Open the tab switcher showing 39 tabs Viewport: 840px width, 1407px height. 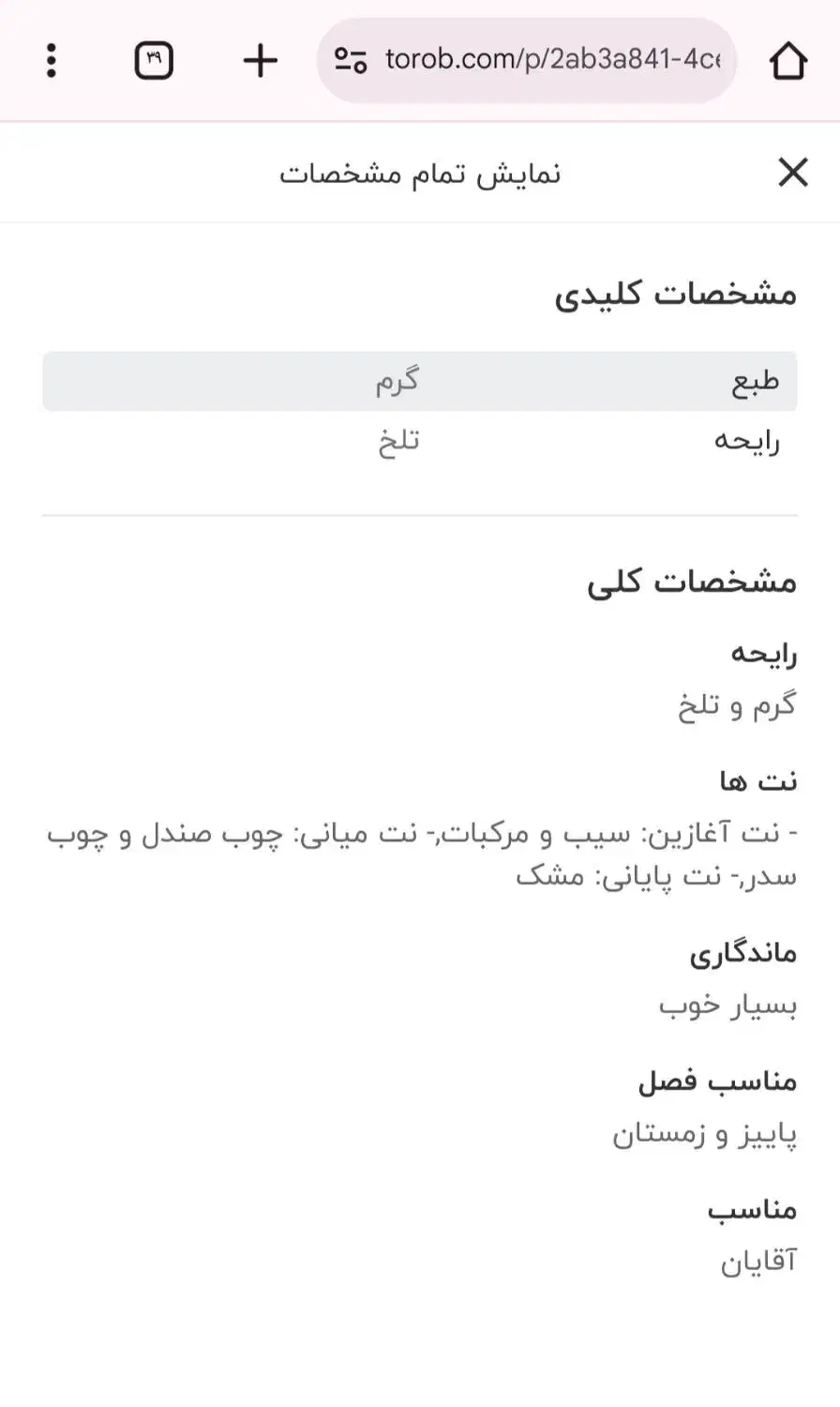(154, 61)
